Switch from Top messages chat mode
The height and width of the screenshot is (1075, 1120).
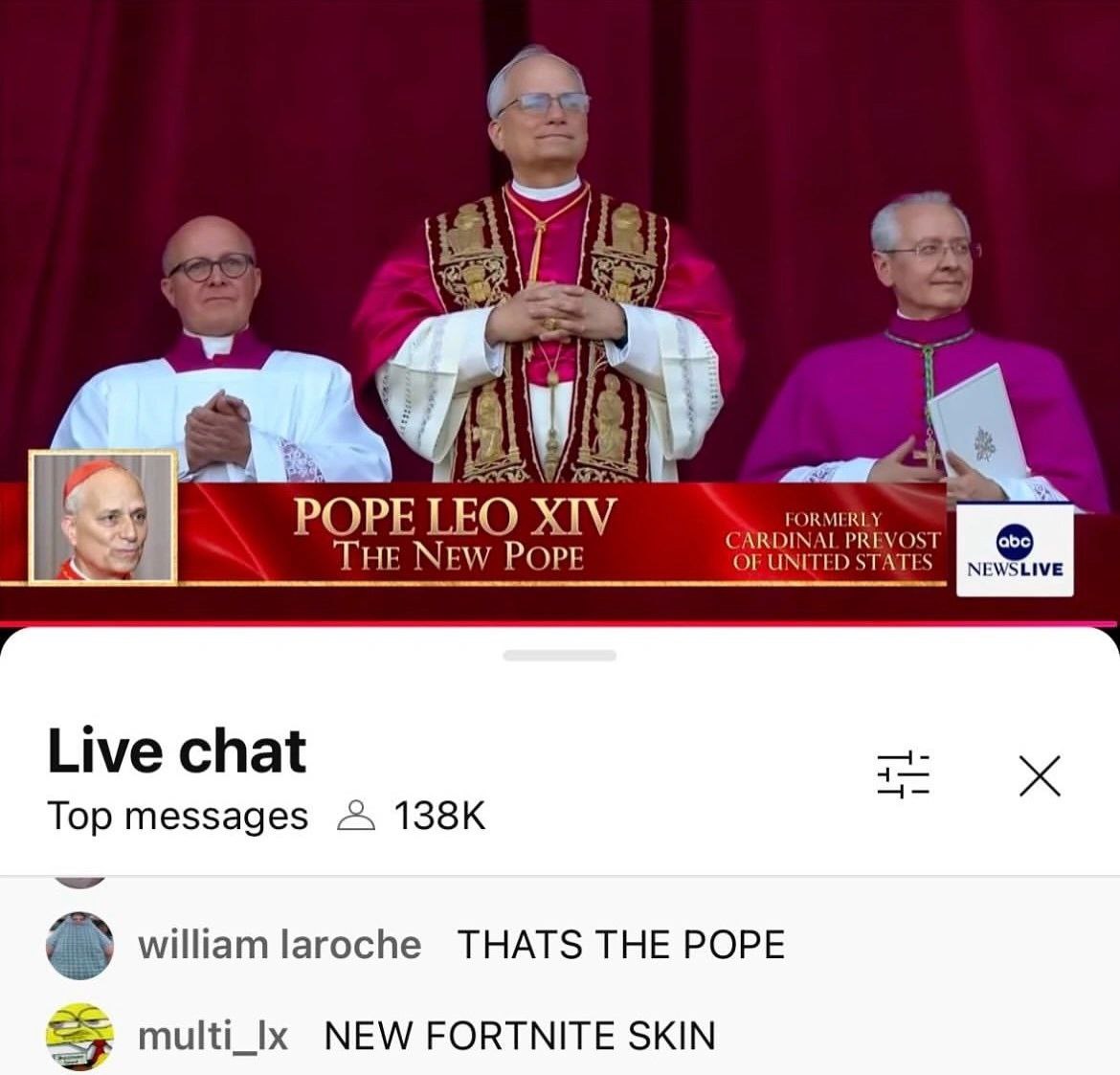178,817
